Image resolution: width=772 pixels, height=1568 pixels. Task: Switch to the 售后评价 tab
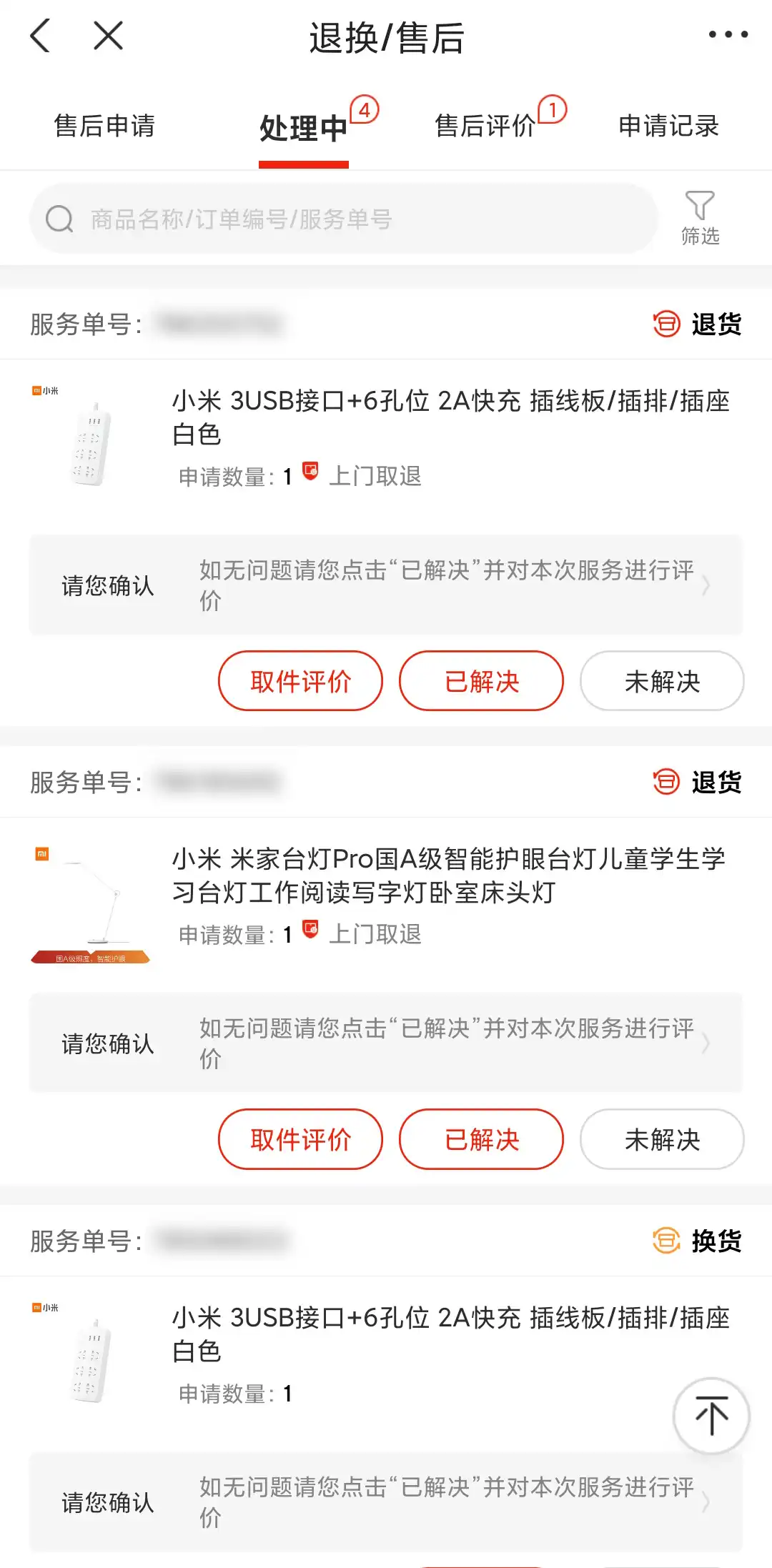(485, 126)
